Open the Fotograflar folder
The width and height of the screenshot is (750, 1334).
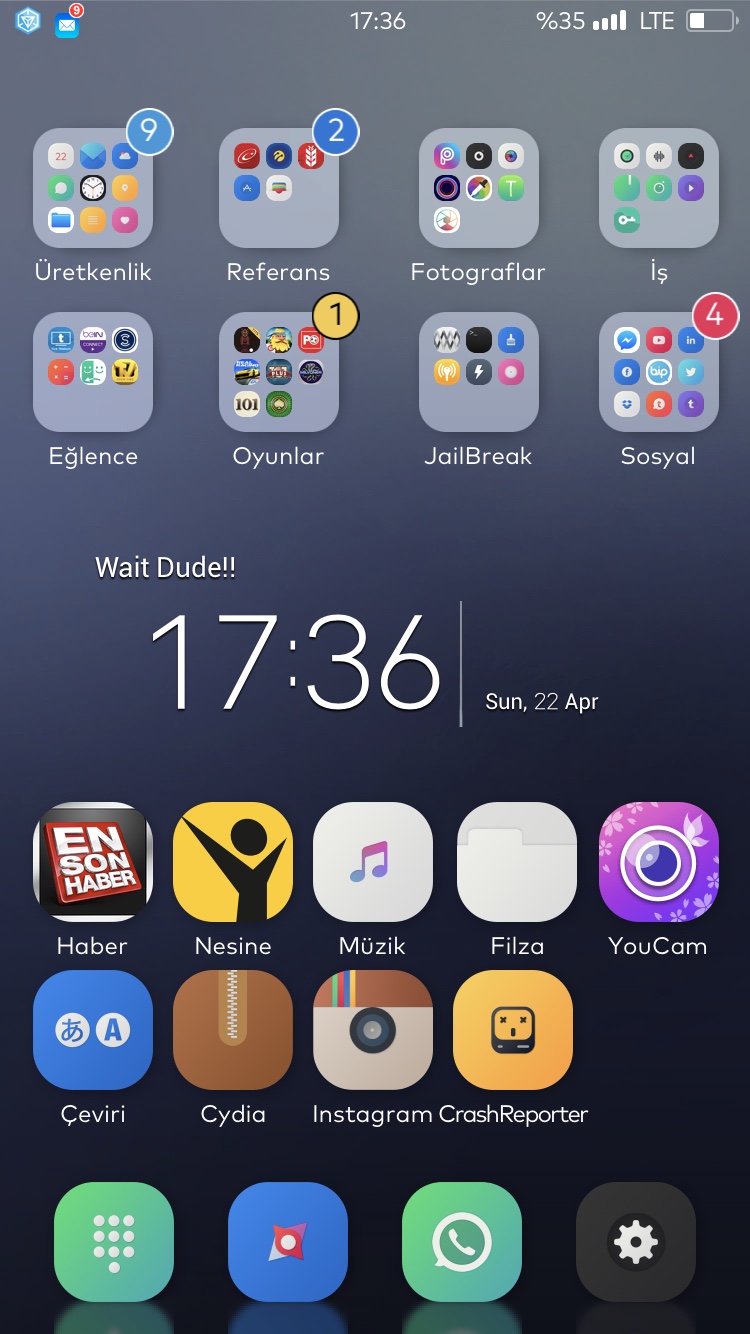(x=478, y=188)
